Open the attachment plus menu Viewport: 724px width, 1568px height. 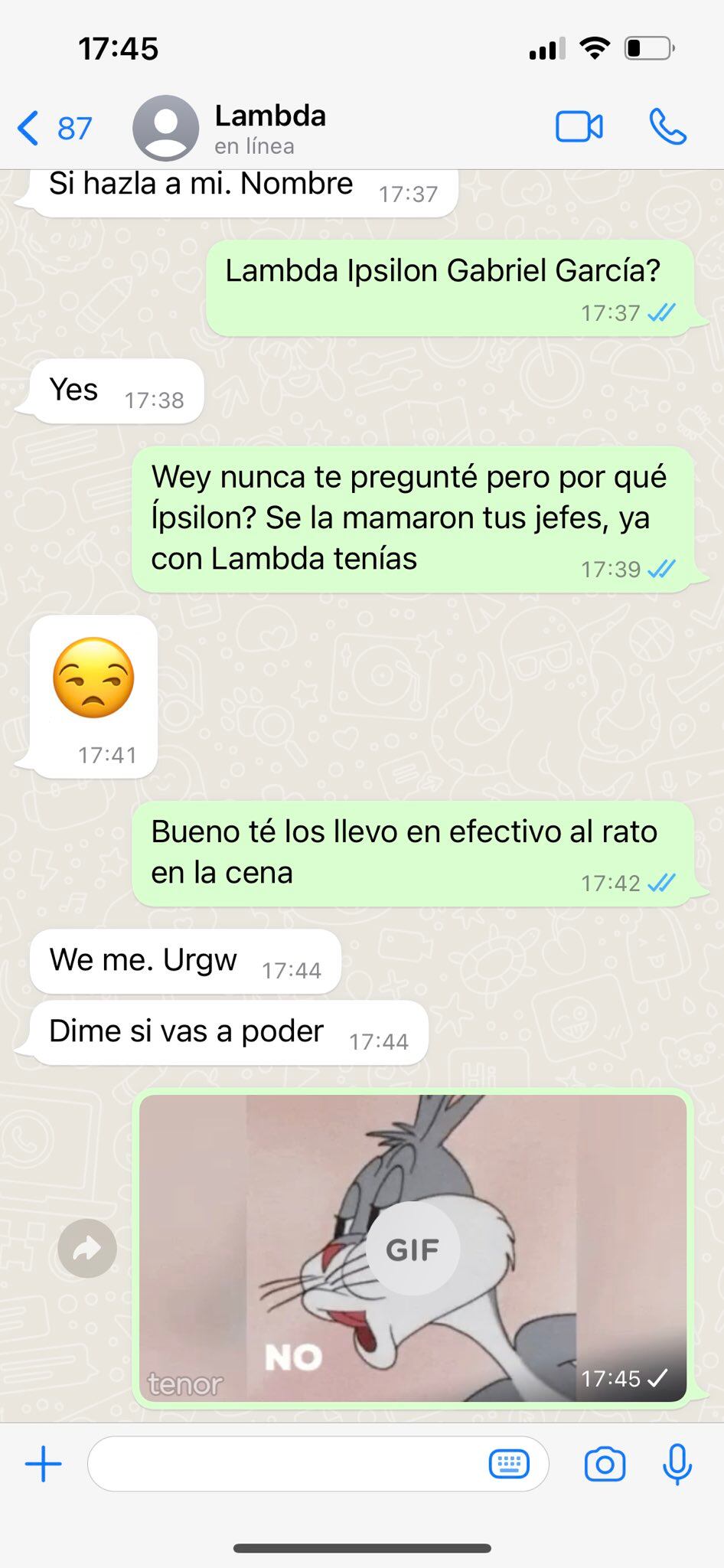click(44, 1463)
